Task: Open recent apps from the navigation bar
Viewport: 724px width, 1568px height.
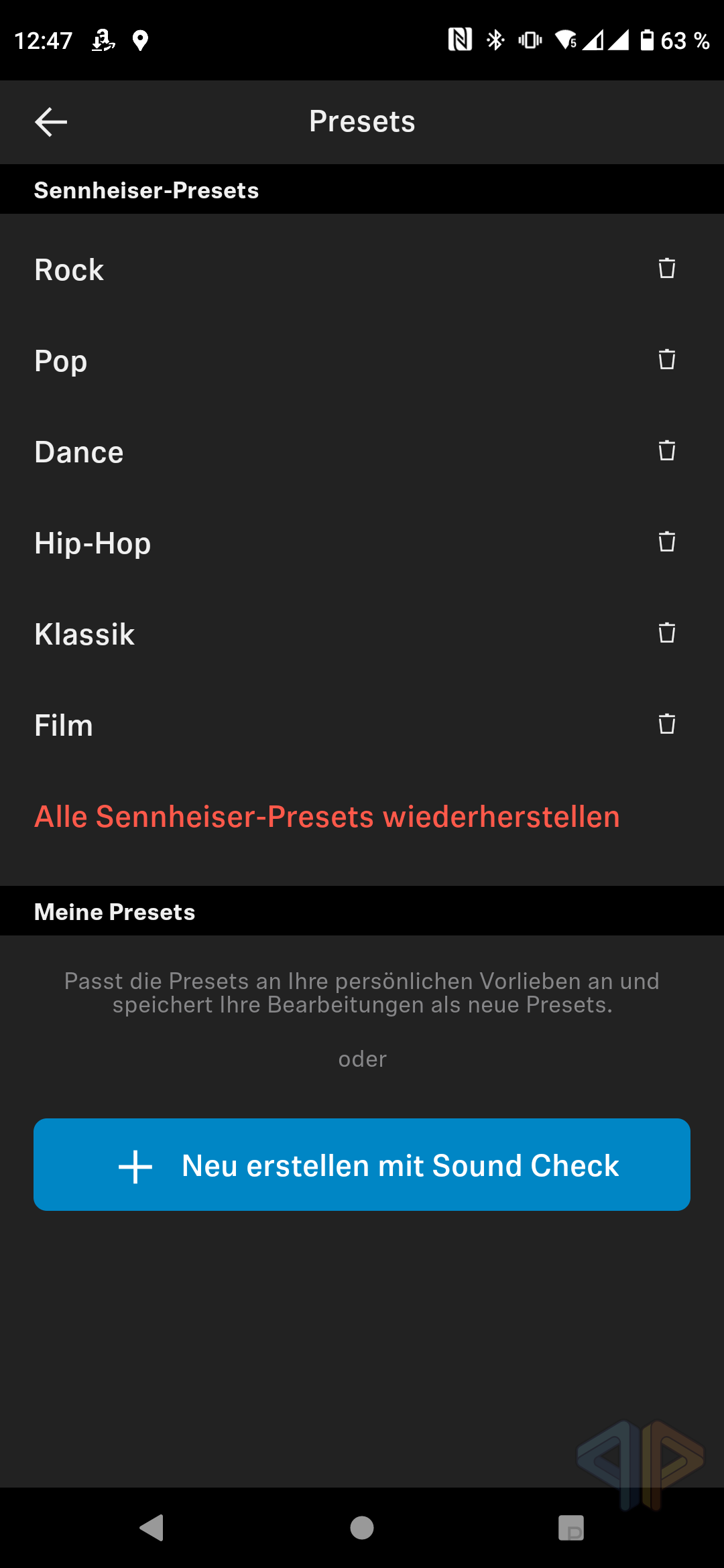Action: (571, 1528)
